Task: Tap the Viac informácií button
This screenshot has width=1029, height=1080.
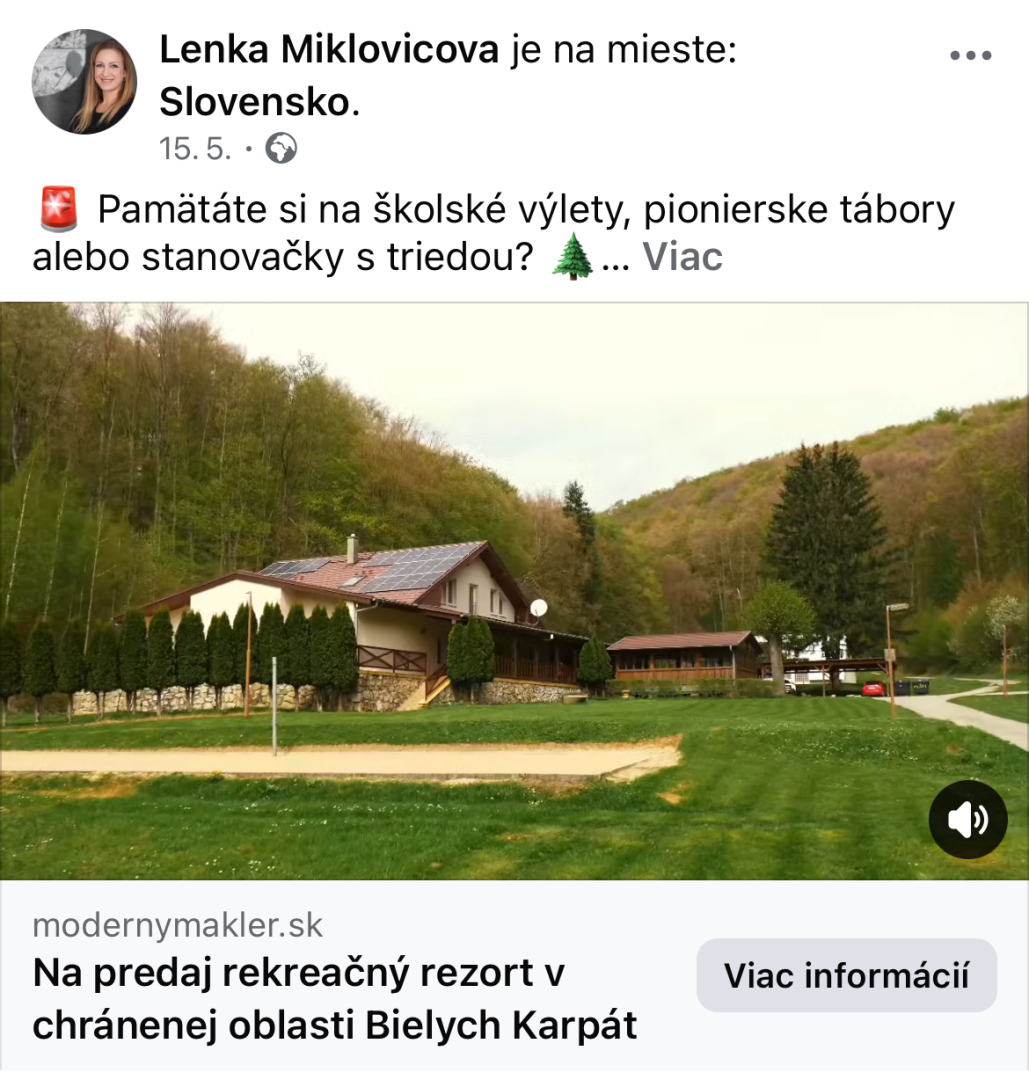Action: (x=846, y=975)
